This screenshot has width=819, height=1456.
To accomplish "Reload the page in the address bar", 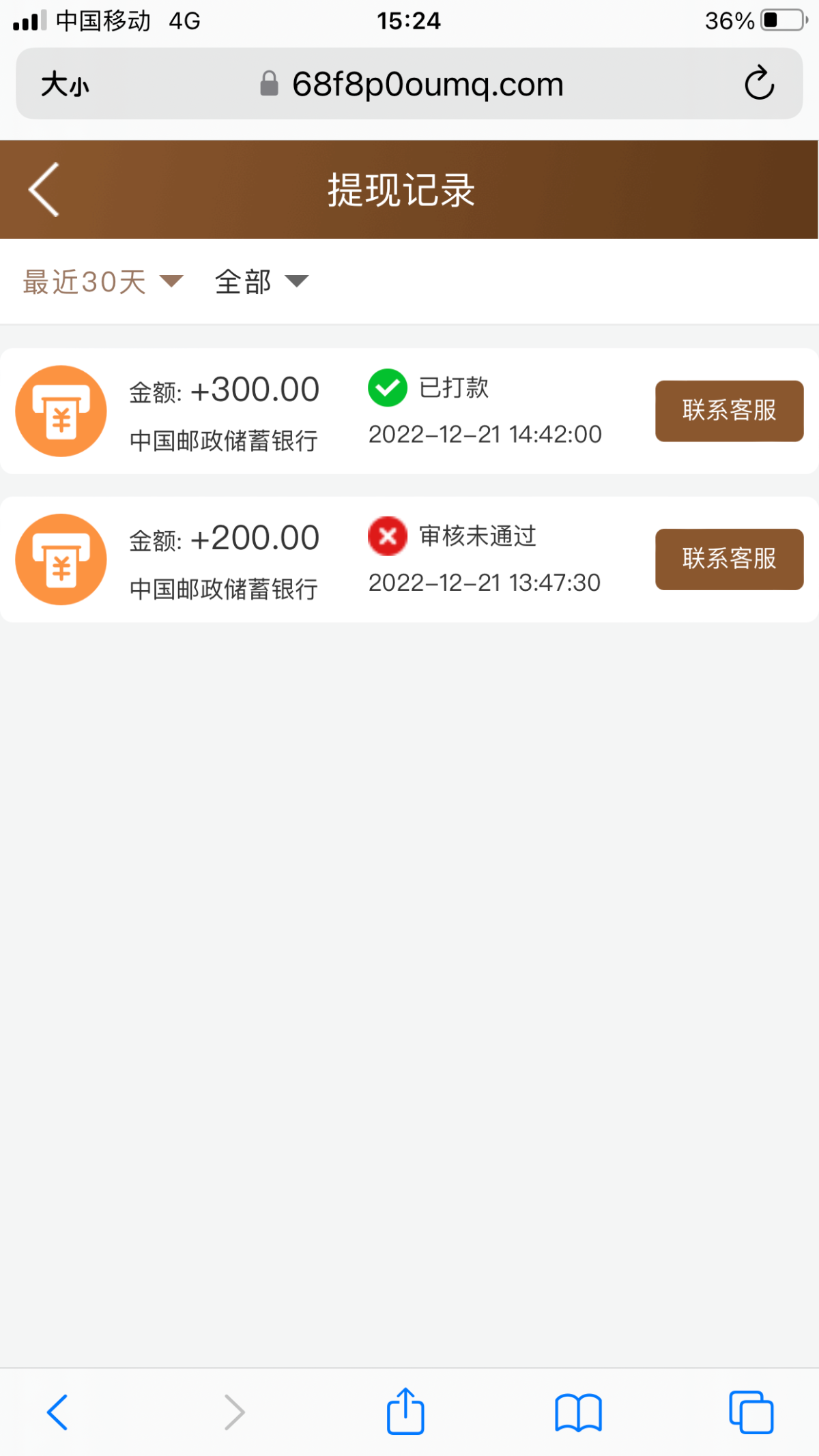I will tap(758, 84).
